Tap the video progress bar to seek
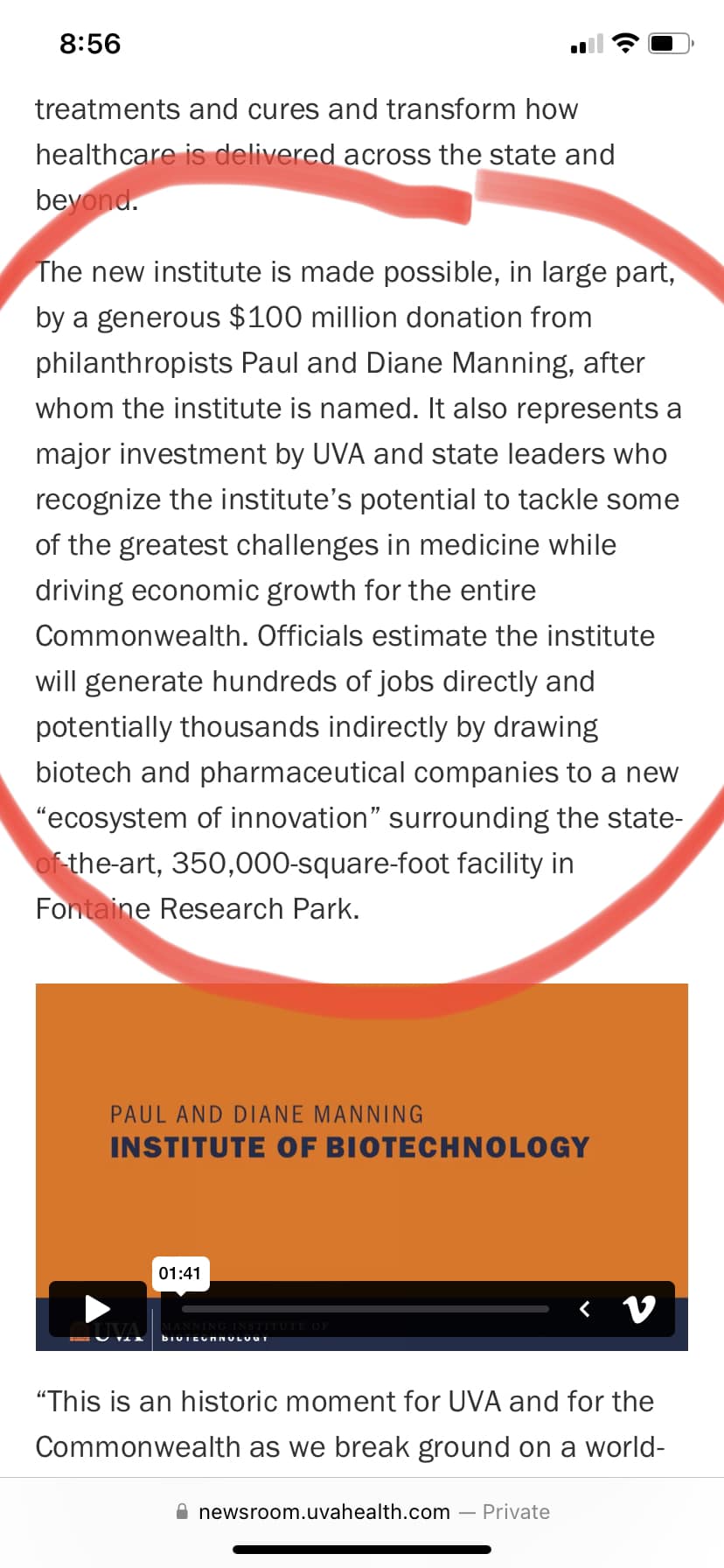 point(365,1309)
